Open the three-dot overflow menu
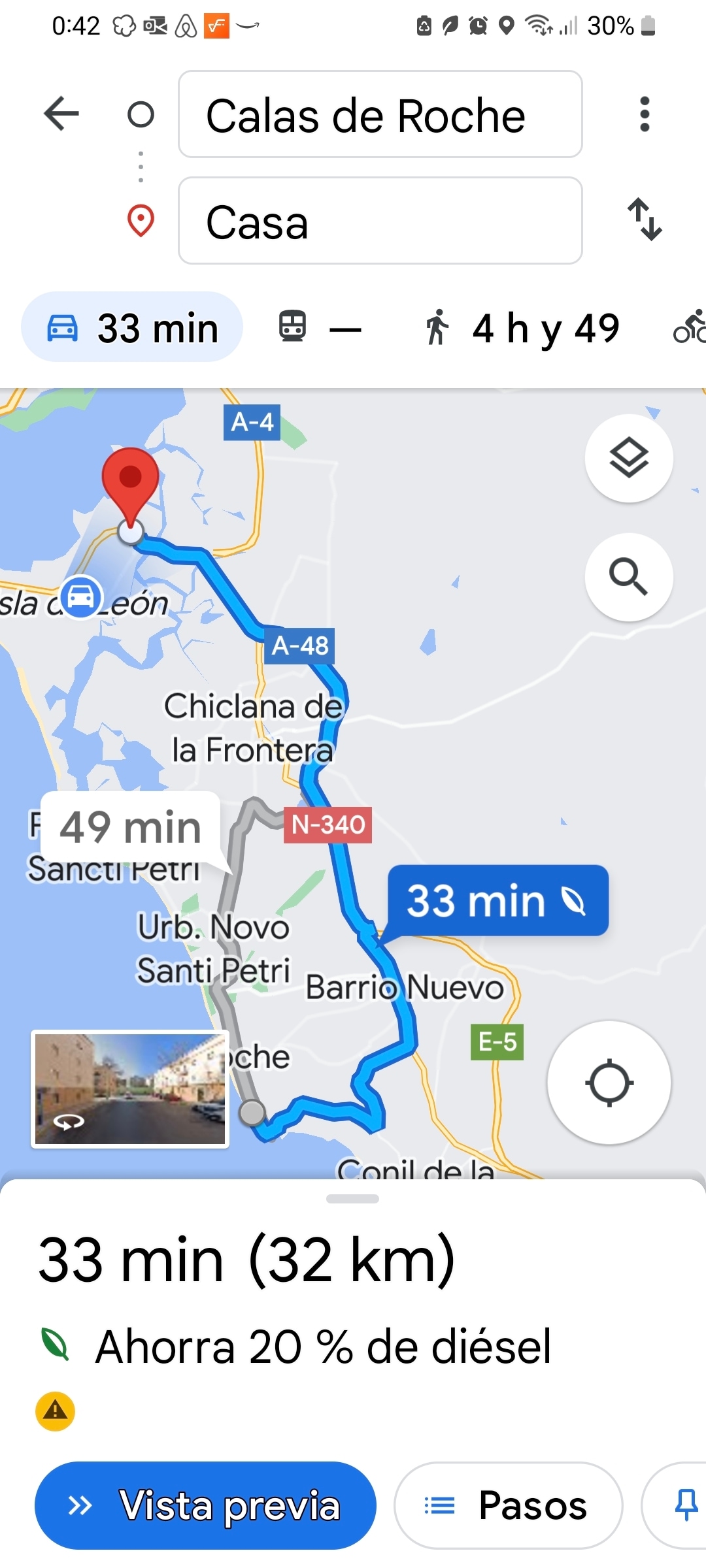The image size is (706, 1568). [x=645, y=114]
